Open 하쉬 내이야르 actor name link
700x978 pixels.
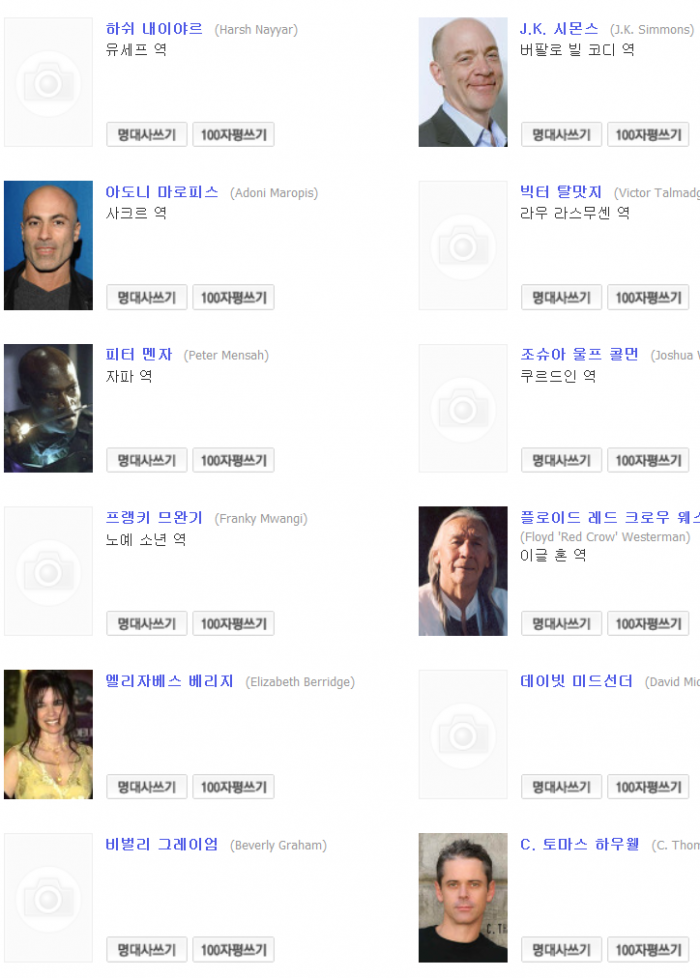click(x=154, y=29)
